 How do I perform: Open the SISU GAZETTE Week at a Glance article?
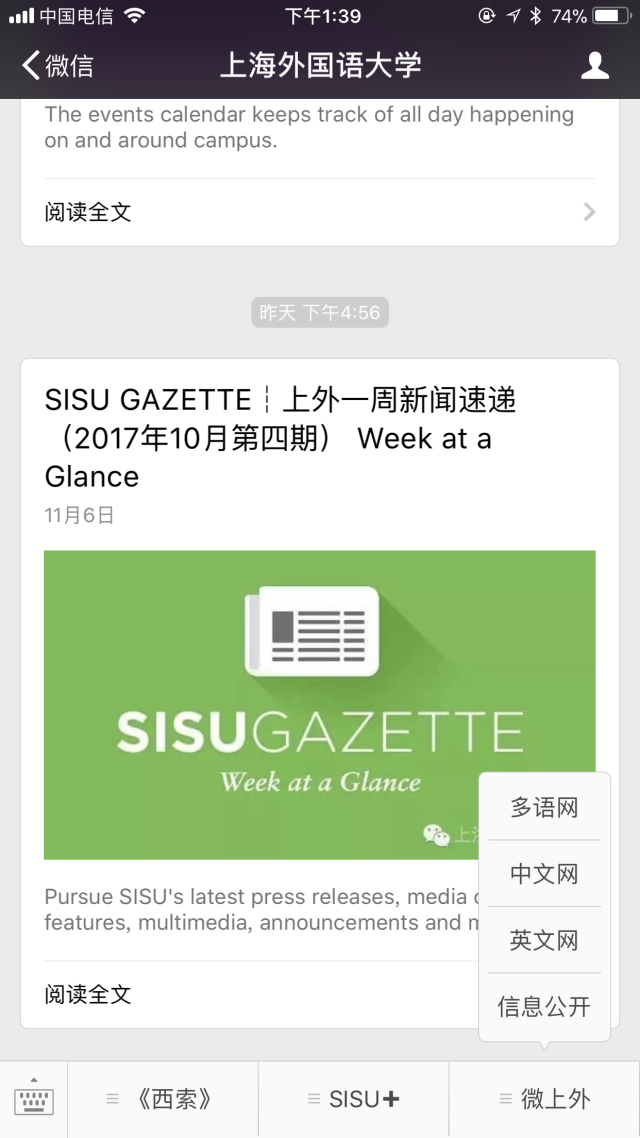tap(280, 438)
